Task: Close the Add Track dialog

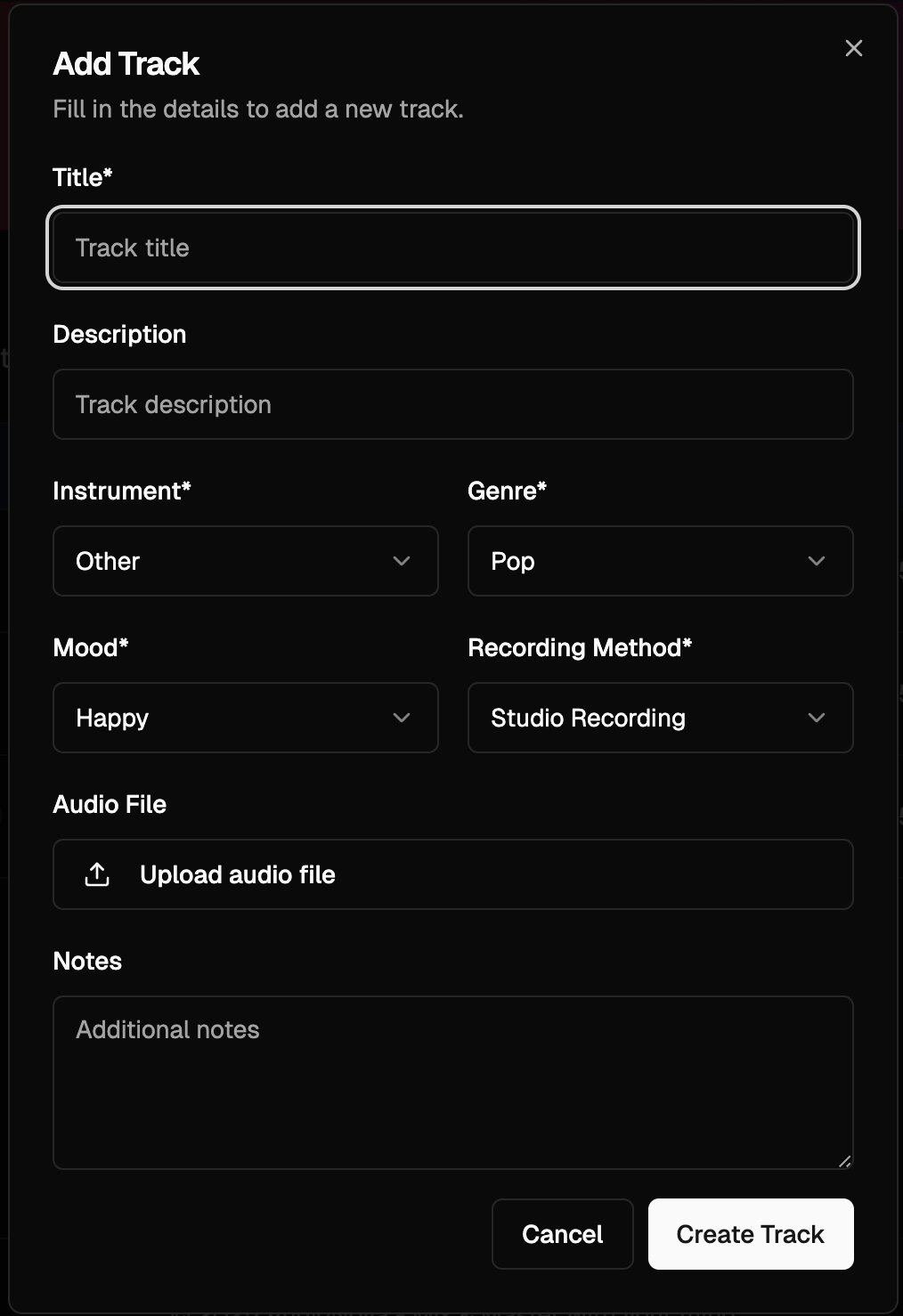Action: coord(853,48)
